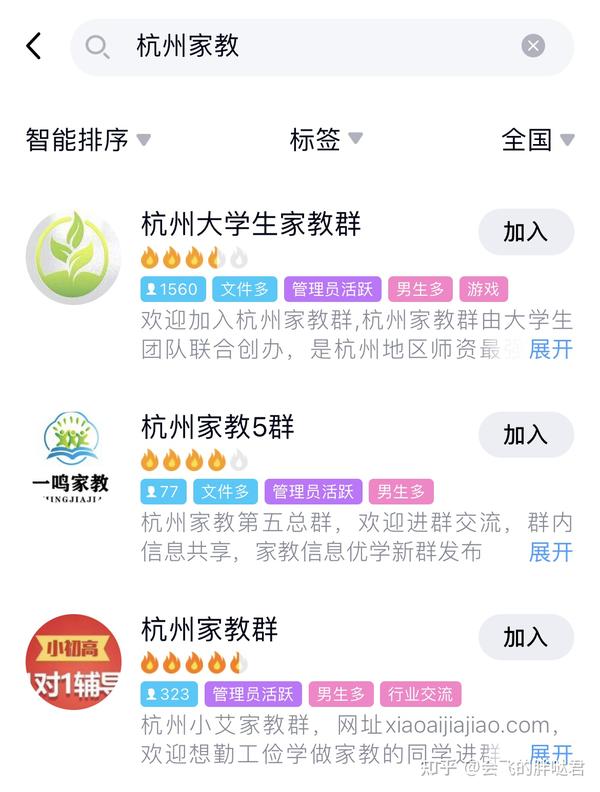Clear the search text
The height and width of the screenshot is (792, 600).
[533, 46]
